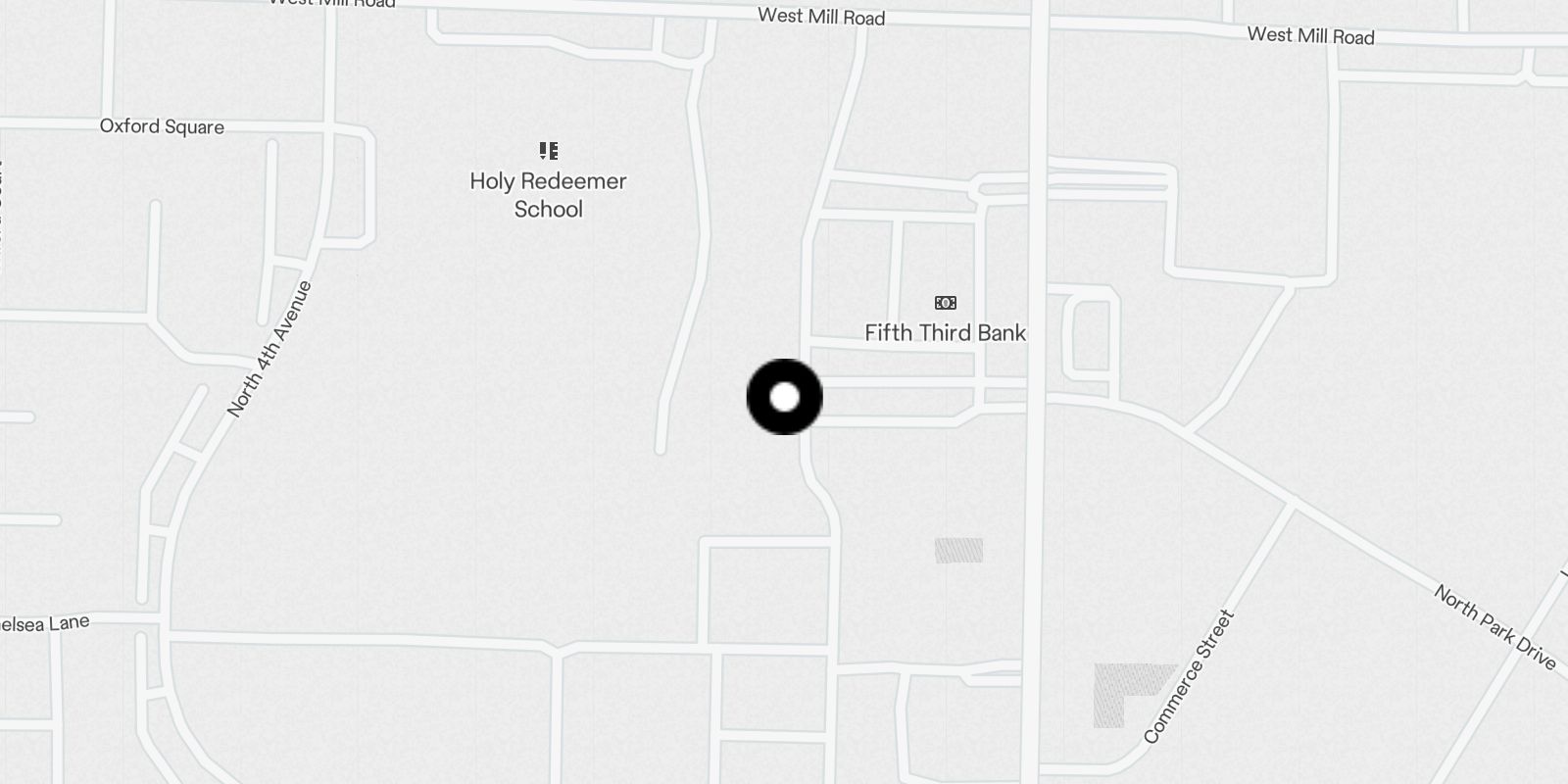Tap the black location pin marker
The image size is (1568, 784).
pyautogui.click(x=784, y=397)
